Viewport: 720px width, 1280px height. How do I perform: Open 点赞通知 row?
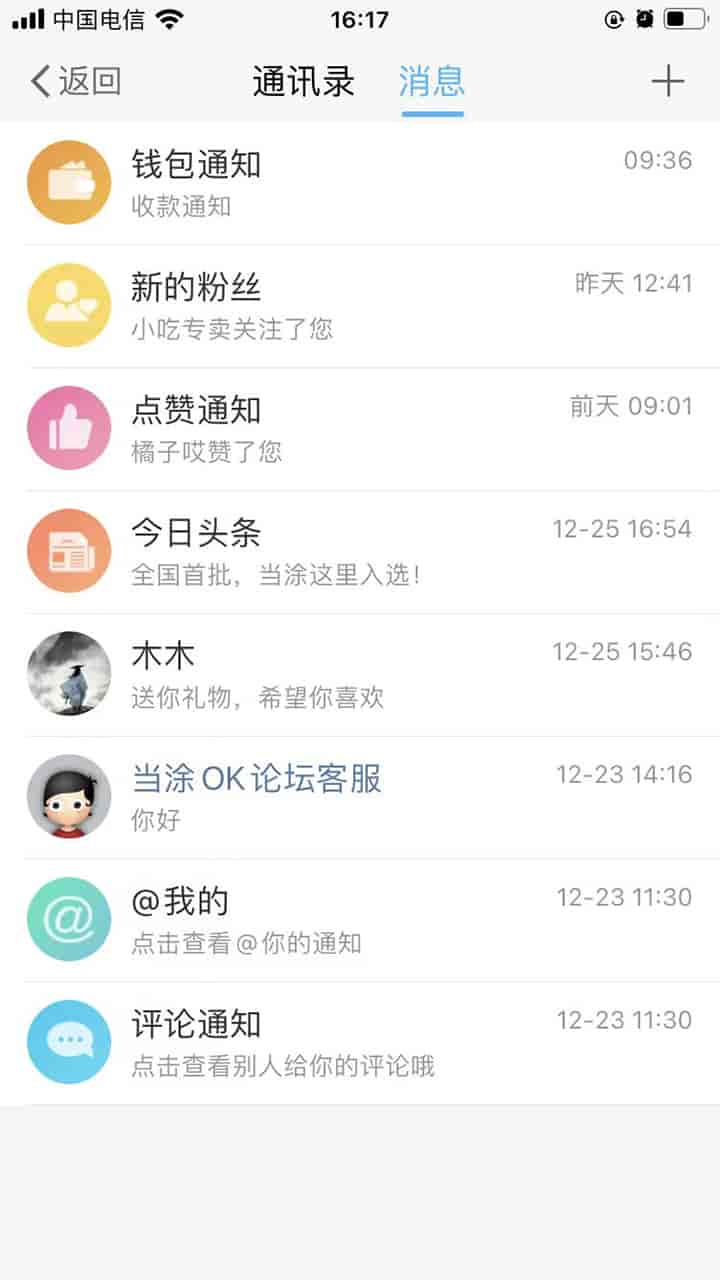pos(360,429)
